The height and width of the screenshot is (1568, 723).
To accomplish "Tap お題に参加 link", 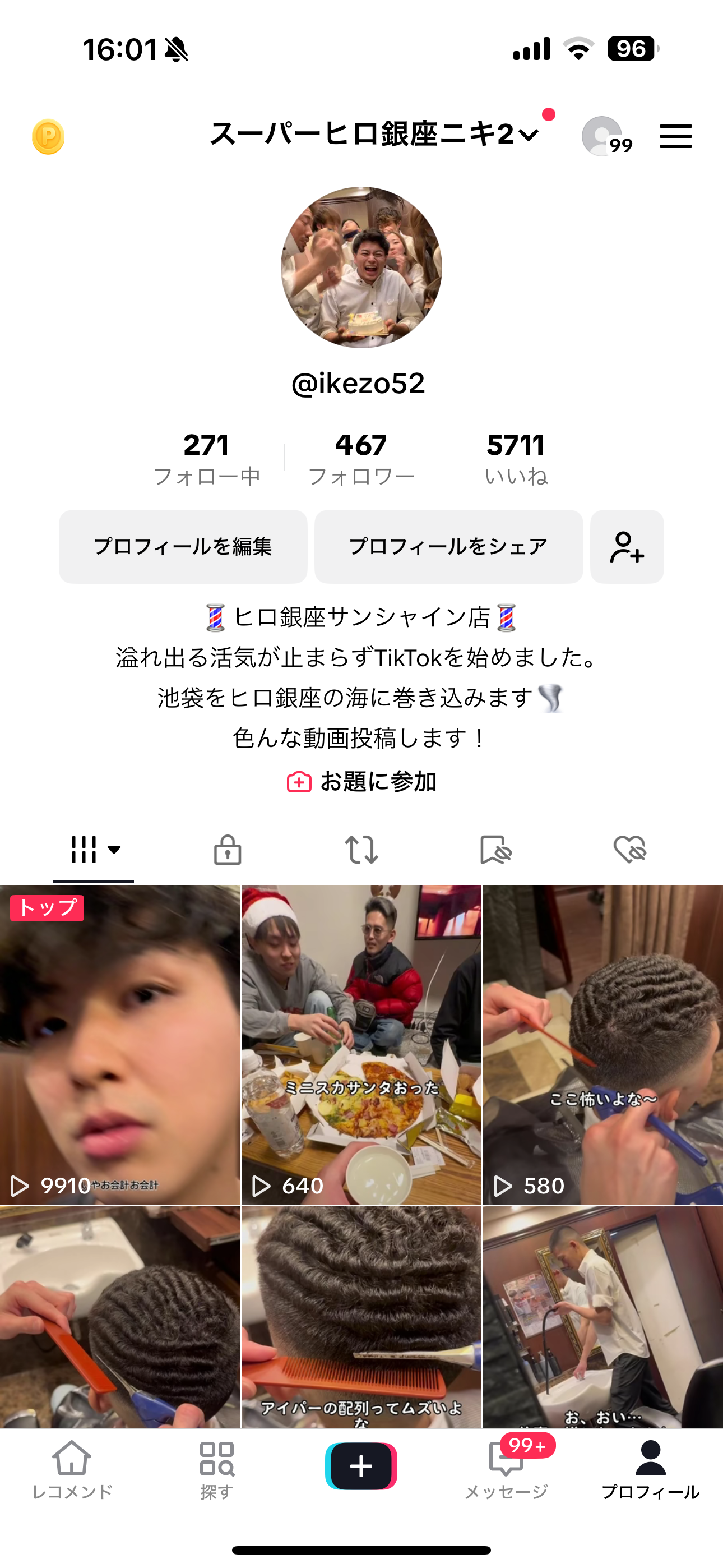I will point(361,782).
